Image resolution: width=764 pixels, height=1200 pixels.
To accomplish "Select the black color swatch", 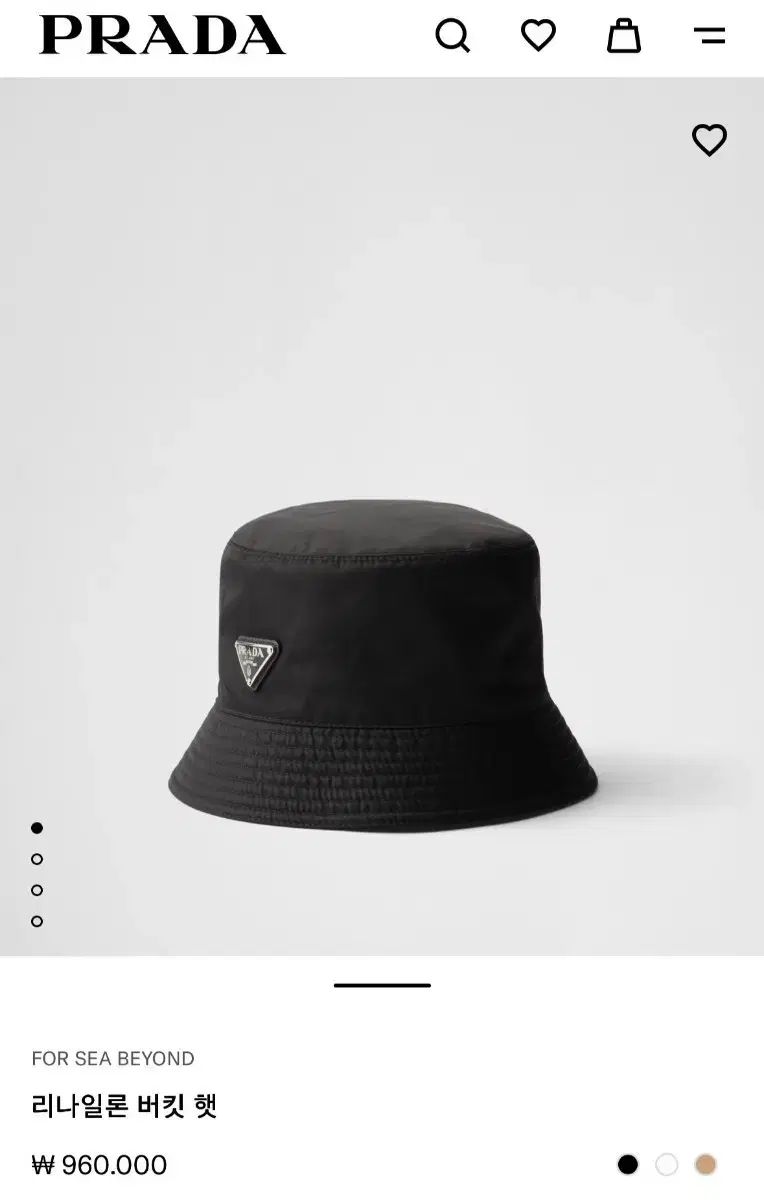I will (628, 1164).
